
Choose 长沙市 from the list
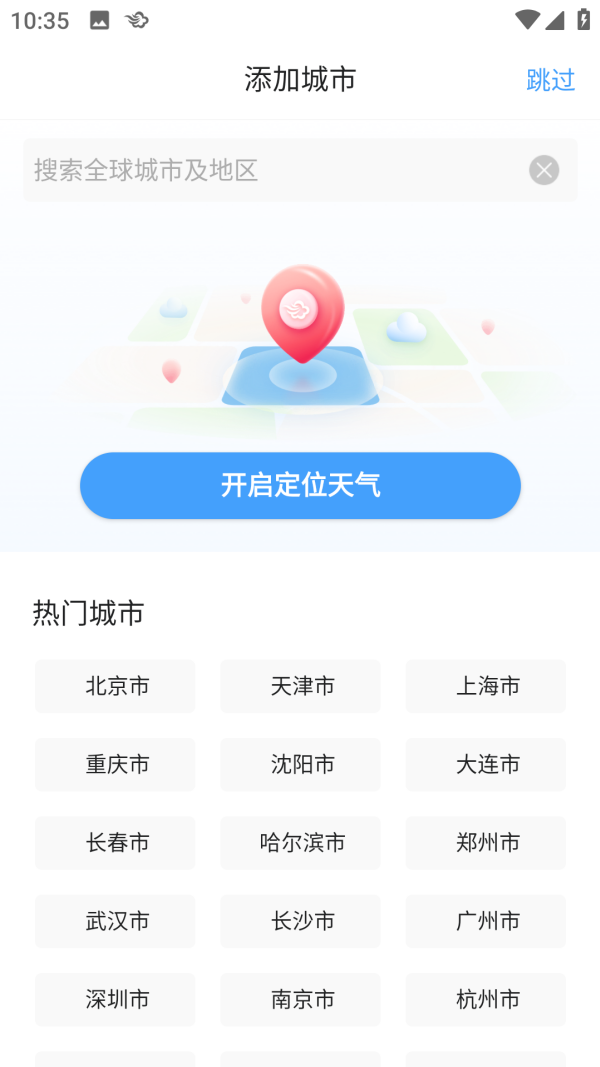point(300,920)
